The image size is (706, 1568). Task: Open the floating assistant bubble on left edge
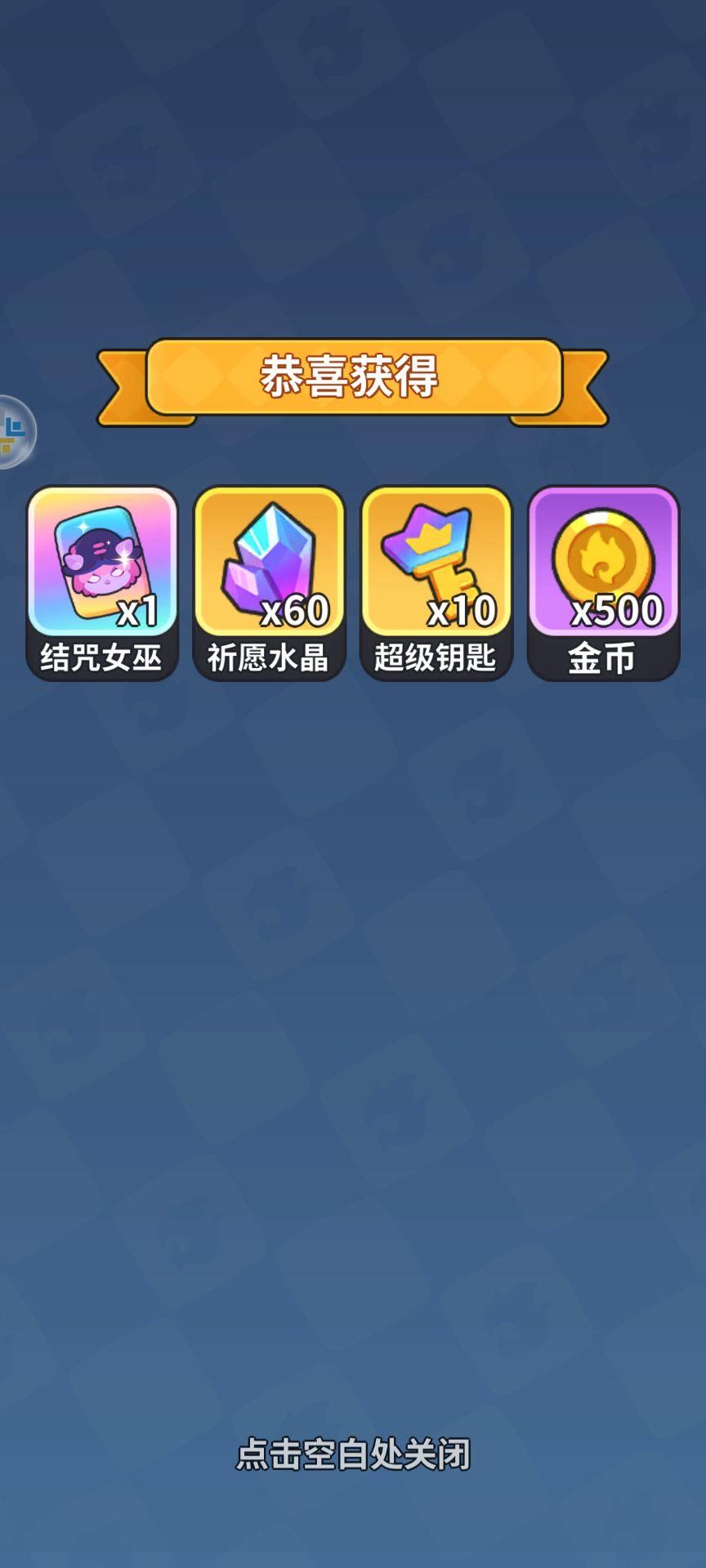tap(15, 429)
